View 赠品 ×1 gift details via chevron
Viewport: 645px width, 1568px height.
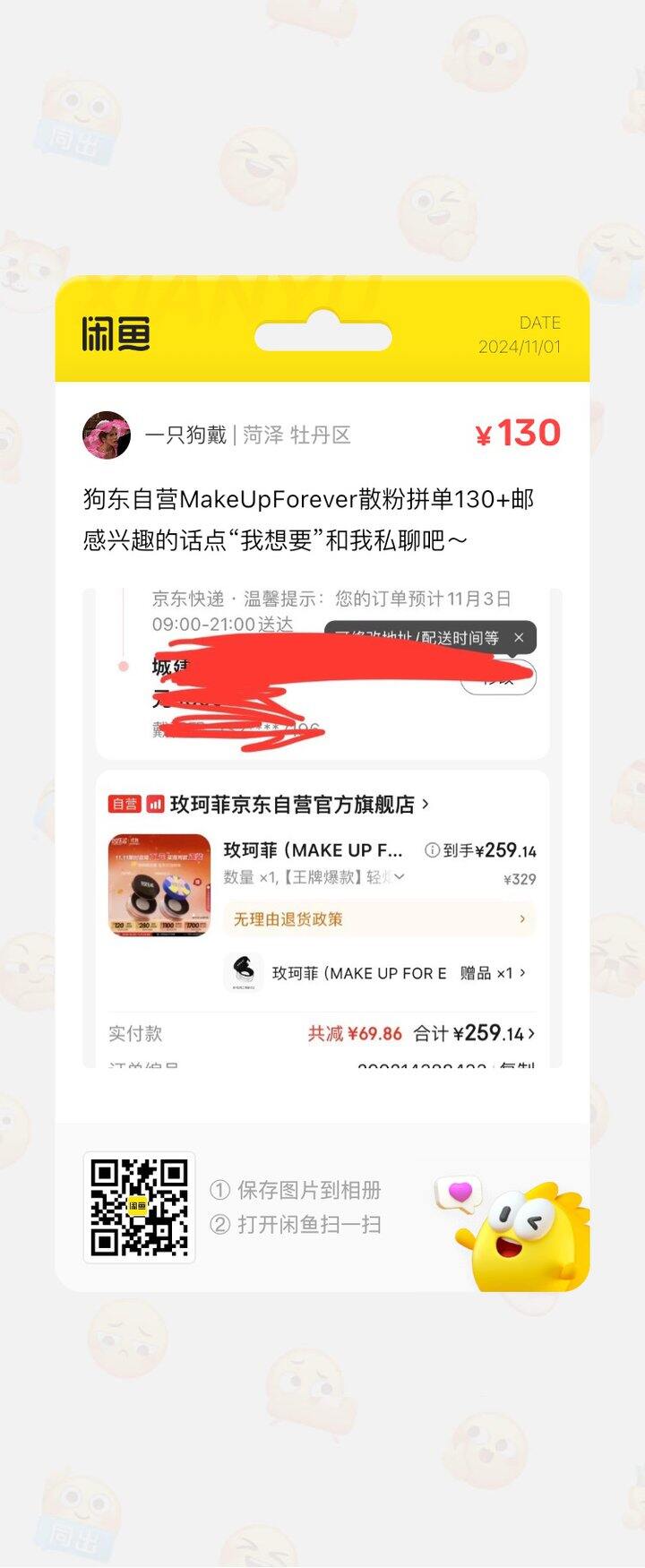point(523,973)
